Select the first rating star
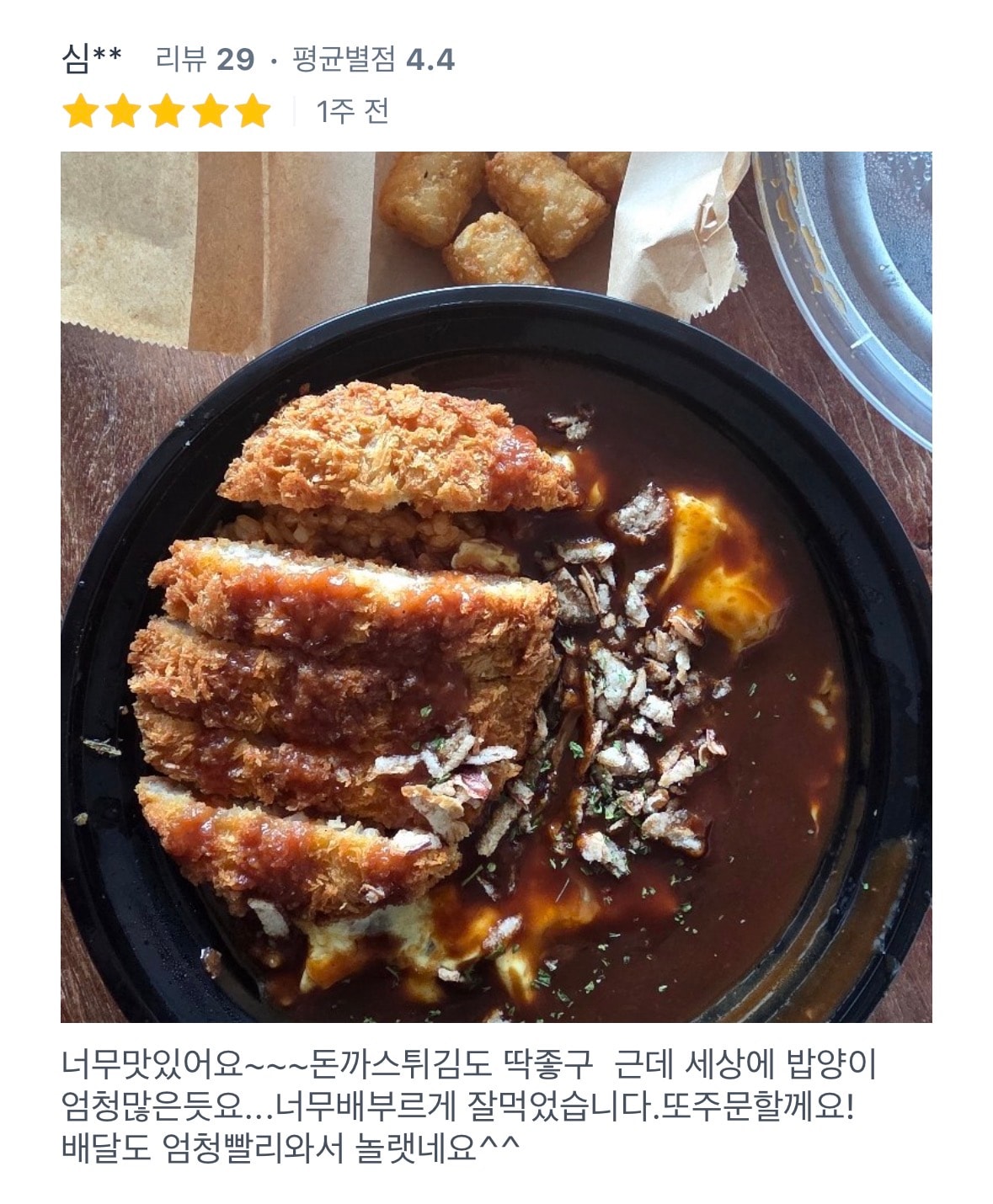 (x=81, y=111)
